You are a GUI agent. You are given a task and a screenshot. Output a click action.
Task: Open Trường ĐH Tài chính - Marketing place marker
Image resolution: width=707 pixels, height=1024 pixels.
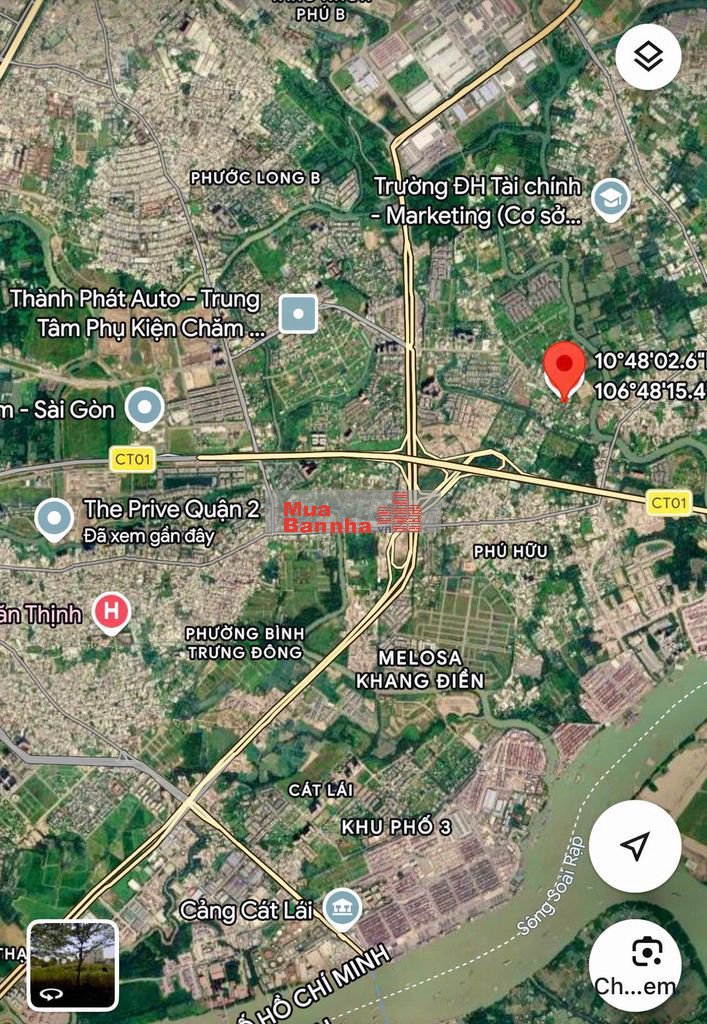tap(610, 199)
